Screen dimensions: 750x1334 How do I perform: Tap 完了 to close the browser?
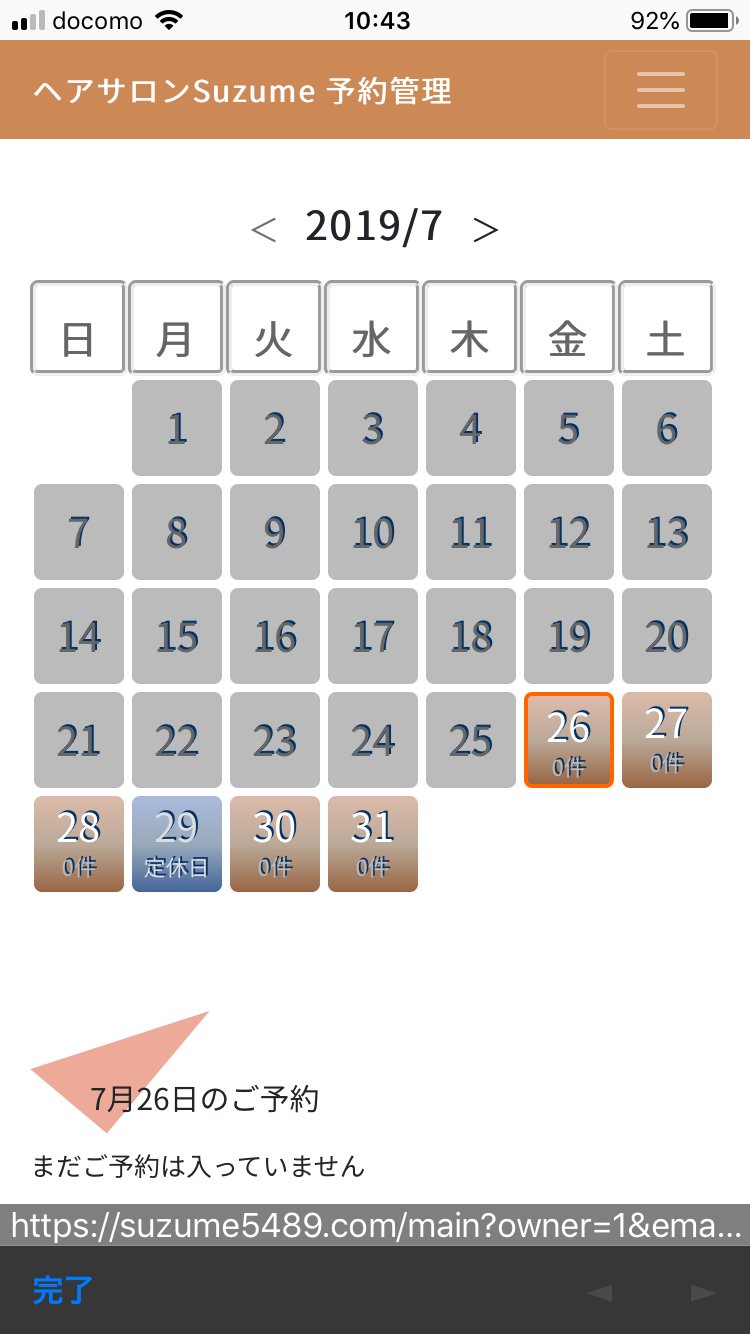[x=62, y=1290]
